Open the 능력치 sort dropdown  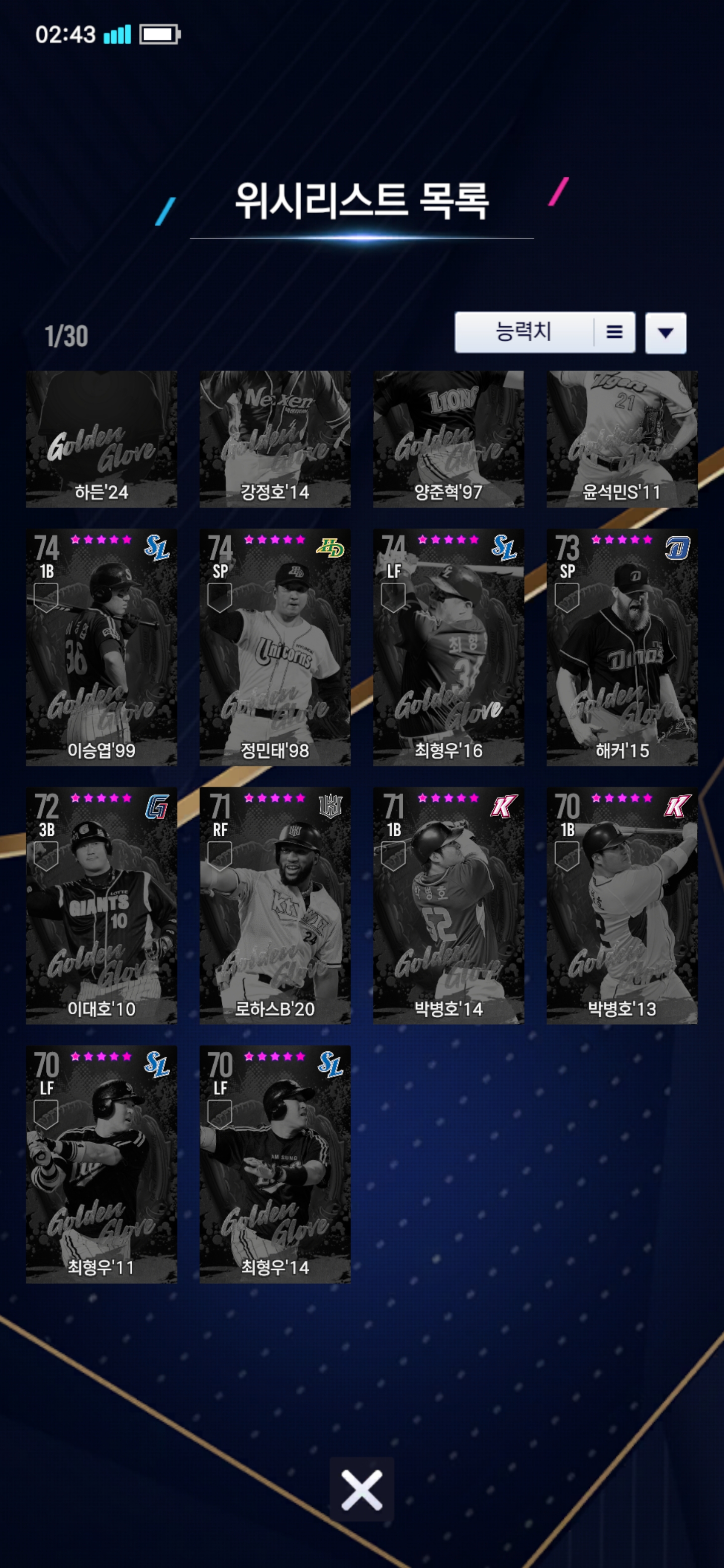tap(545, 332)
